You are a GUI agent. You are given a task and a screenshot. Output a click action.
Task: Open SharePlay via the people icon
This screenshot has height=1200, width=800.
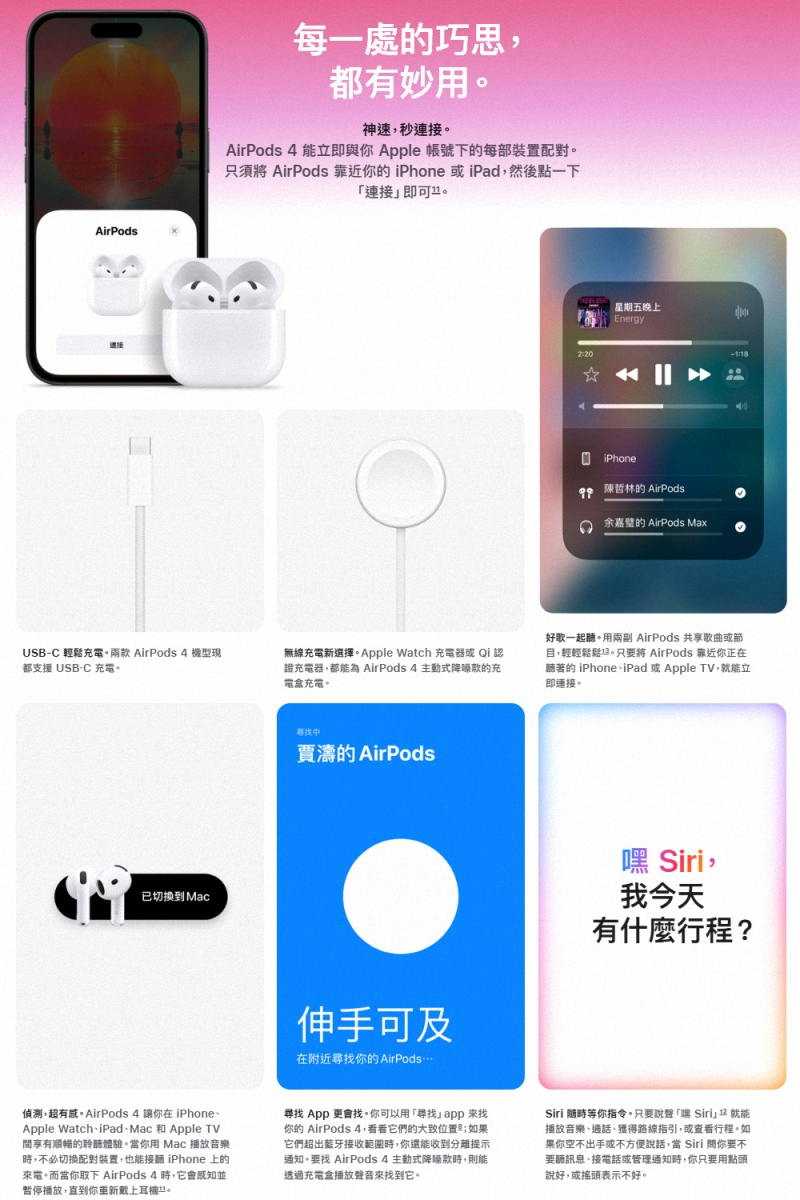(735, 375)
